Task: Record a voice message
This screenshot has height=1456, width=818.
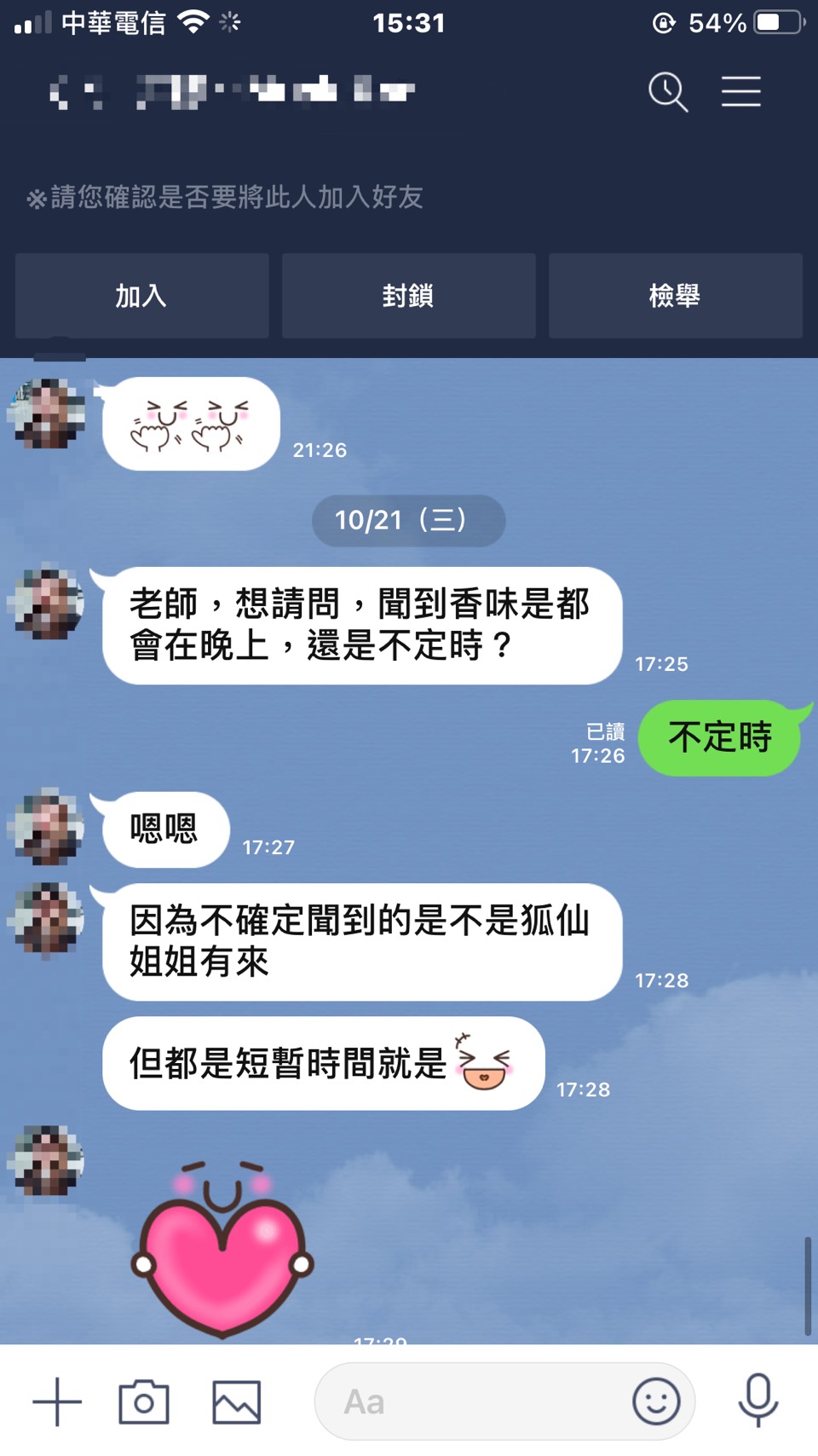Action: pos(758,1401)
